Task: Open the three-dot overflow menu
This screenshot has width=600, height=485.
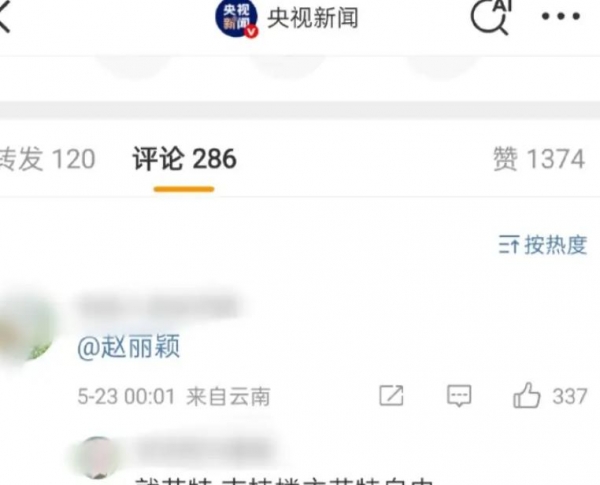Action: click(x=560, y=17)
